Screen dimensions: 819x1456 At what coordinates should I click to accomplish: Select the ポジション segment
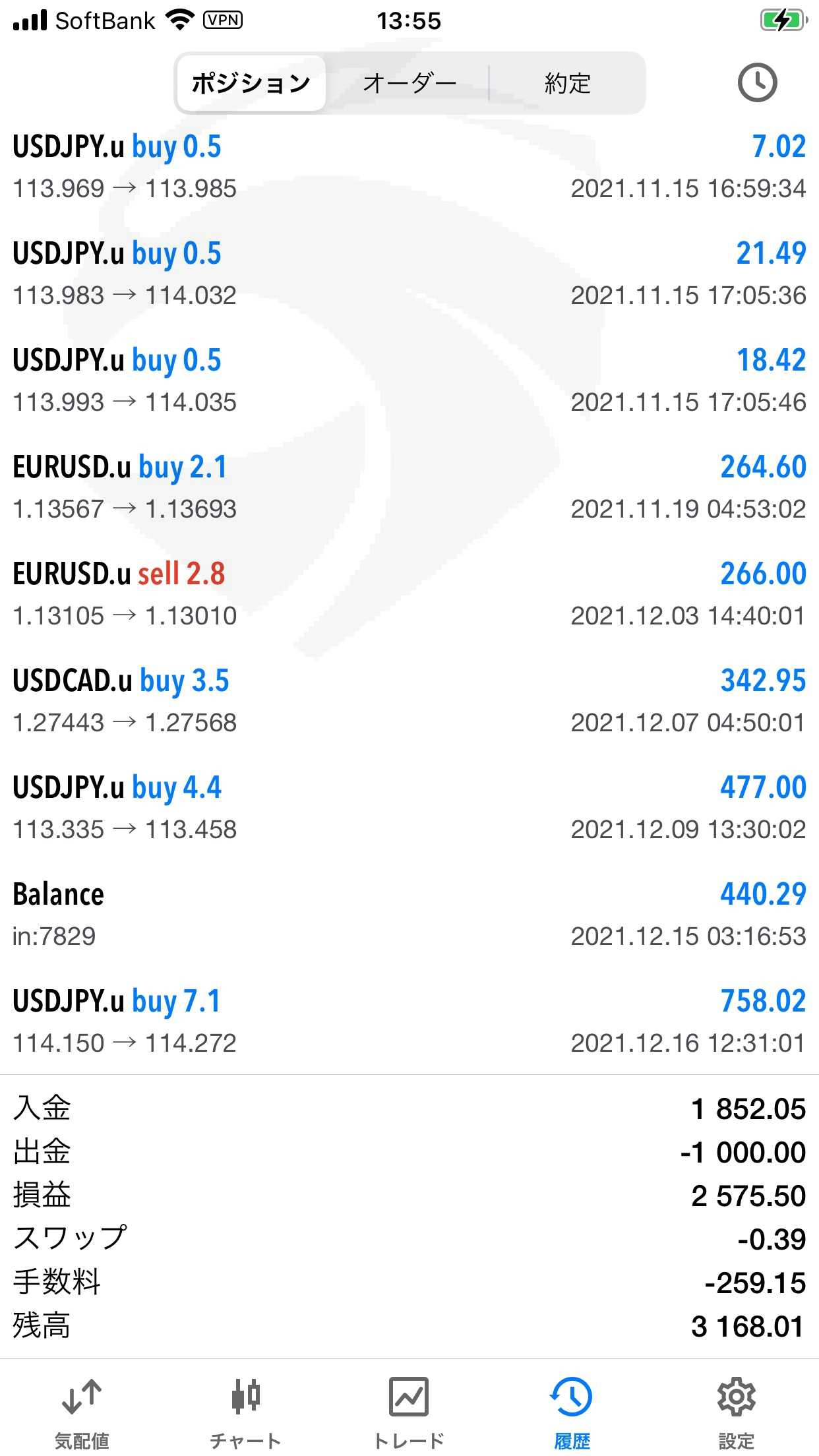pos(251,83)
